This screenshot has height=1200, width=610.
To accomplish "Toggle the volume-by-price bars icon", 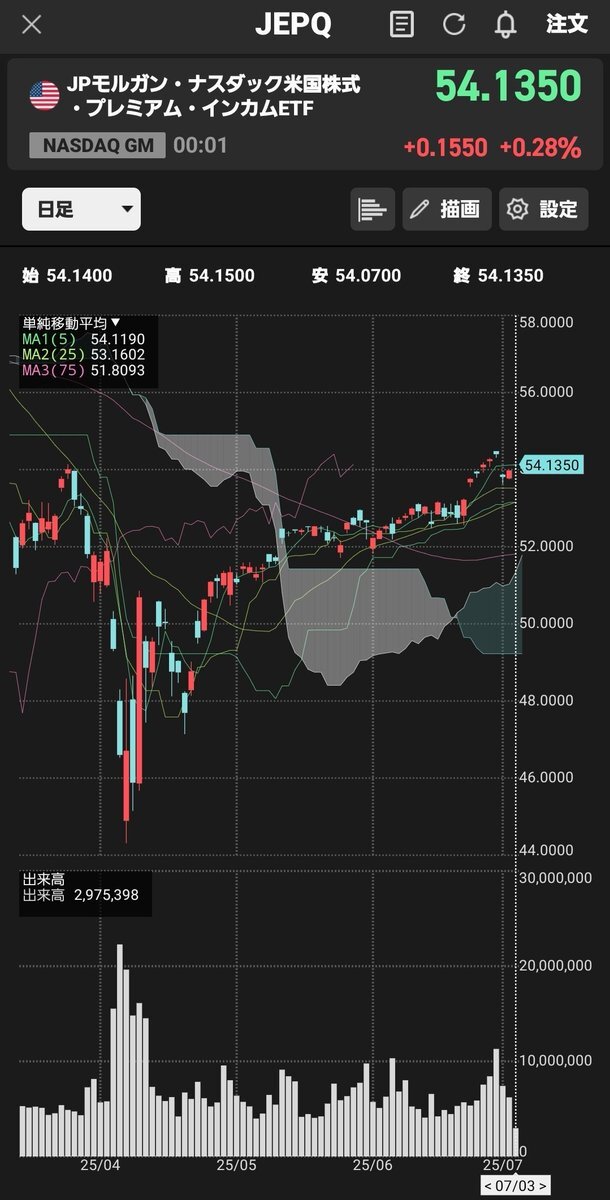I will (373, 209).
